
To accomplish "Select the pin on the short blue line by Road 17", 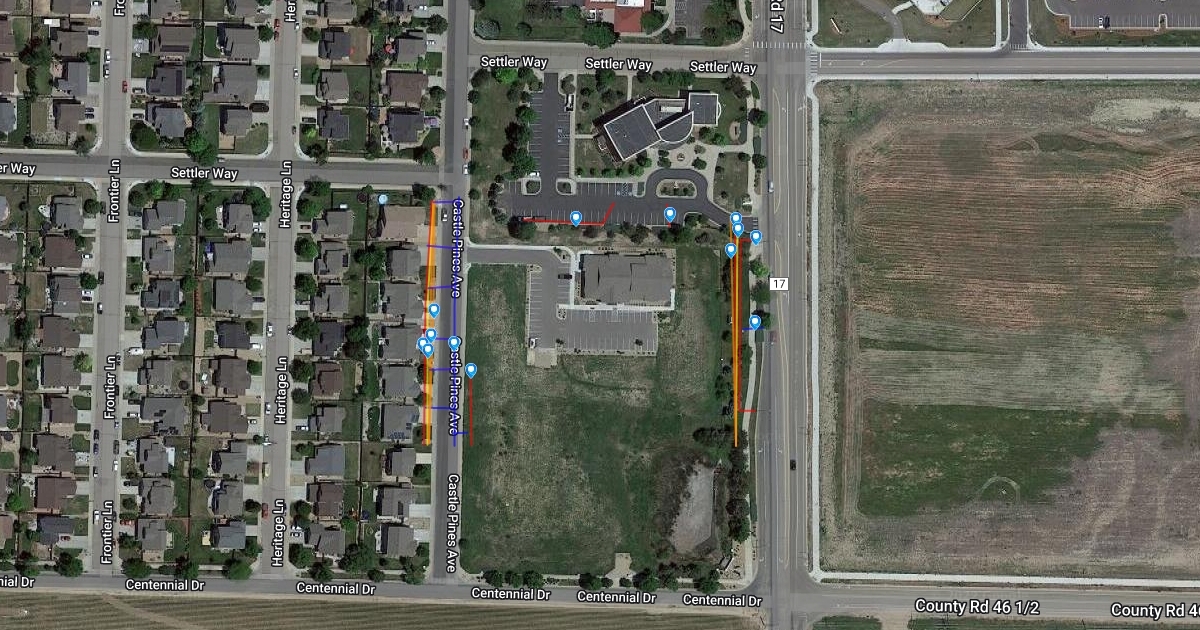I will click(755, 321).
